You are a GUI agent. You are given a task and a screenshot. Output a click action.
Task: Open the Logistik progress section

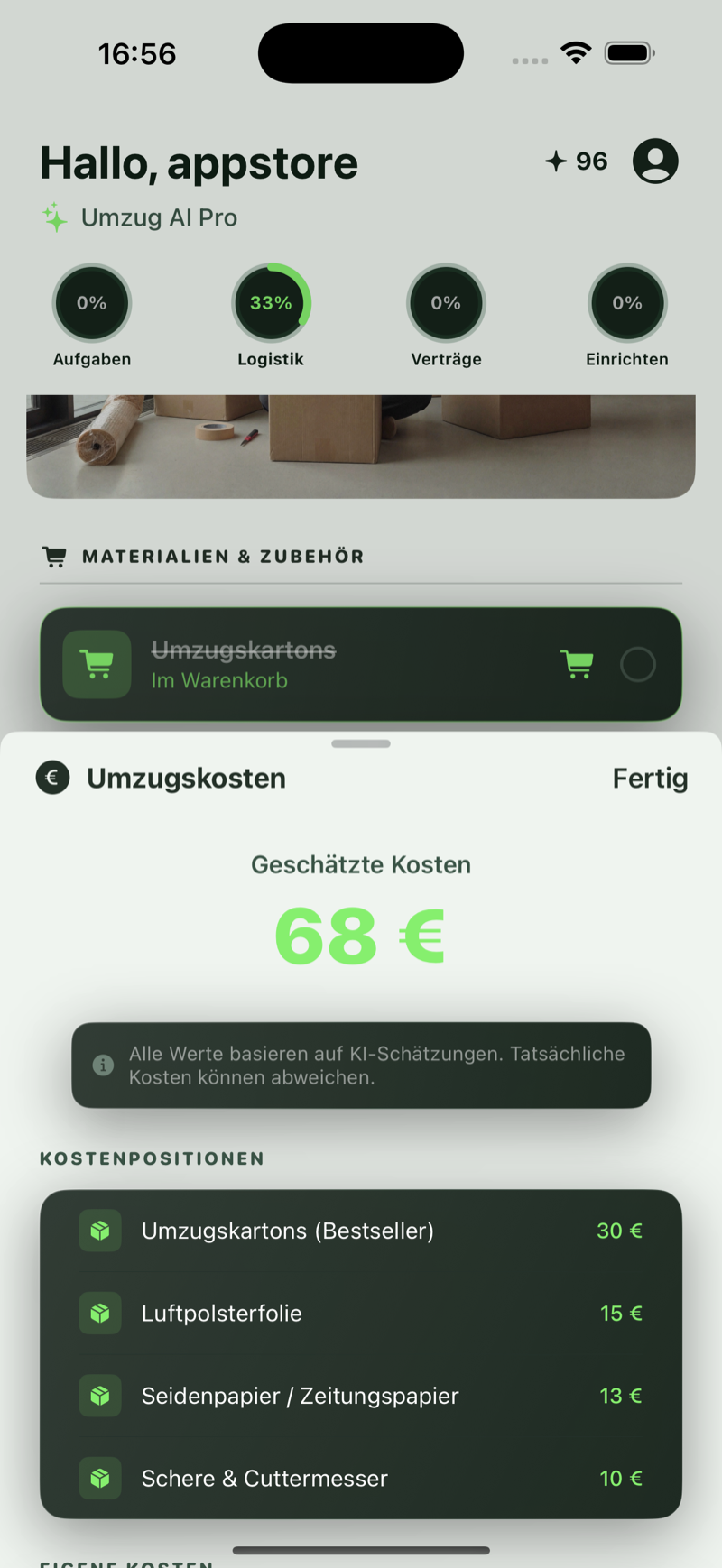(x=270, y=303)
